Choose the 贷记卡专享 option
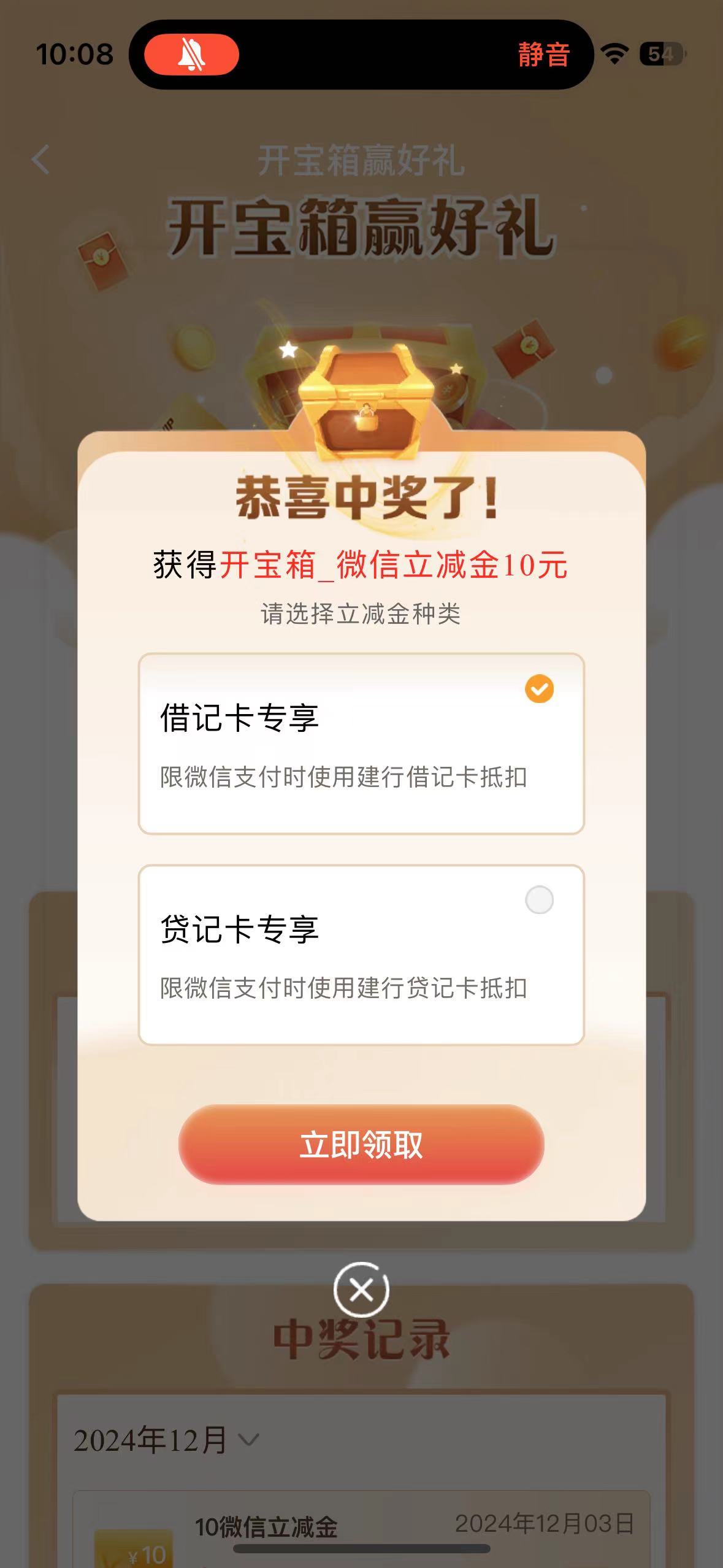The width and height of the screenshot is (723, 1568). click(361, 955)
